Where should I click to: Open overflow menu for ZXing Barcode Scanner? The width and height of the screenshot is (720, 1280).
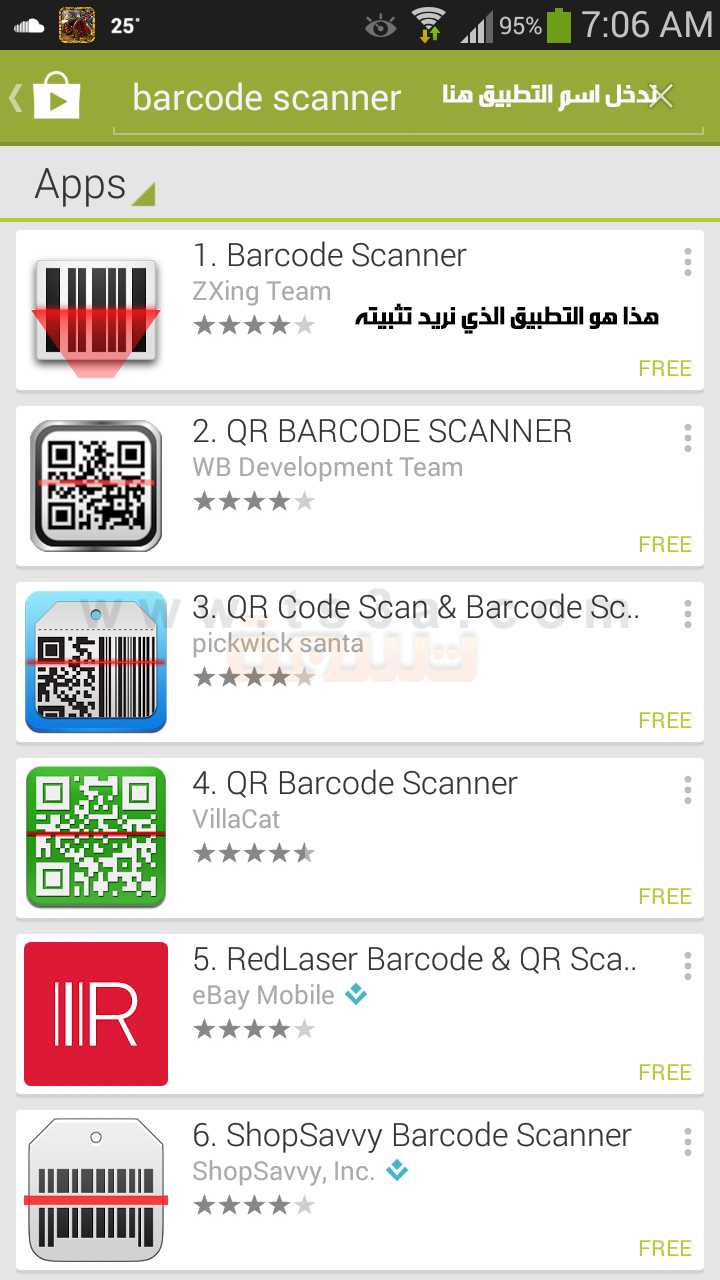pos(687,262)
